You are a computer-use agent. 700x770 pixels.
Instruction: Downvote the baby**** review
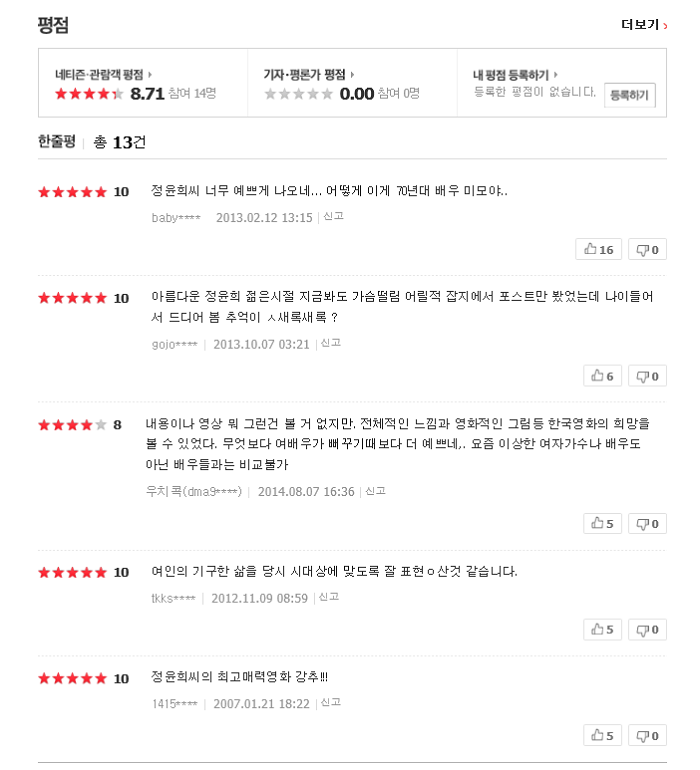tap(647, 249)
